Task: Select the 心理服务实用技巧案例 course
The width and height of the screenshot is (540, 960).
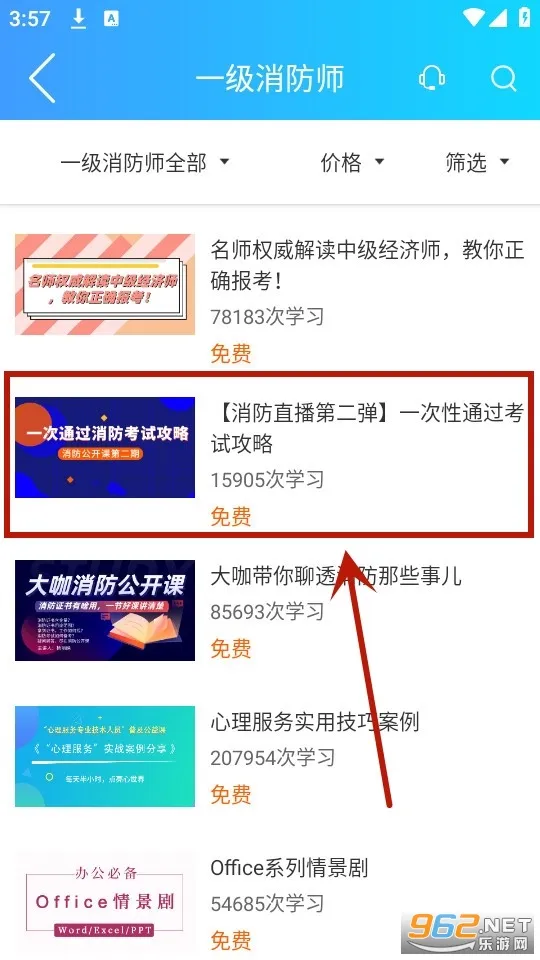Action: [x=270, y=757]
